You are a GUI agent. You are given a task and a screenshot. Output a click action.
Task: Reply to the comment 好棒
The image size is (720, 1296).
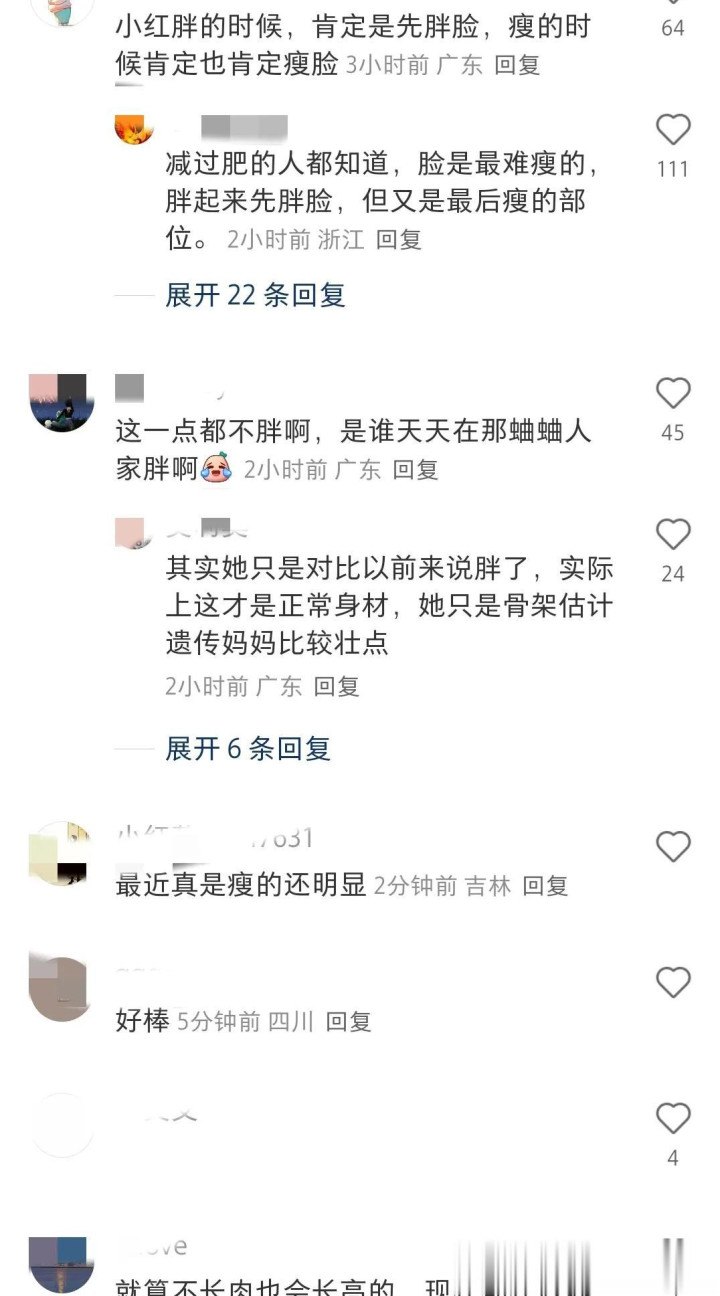tap(349, 1021)
